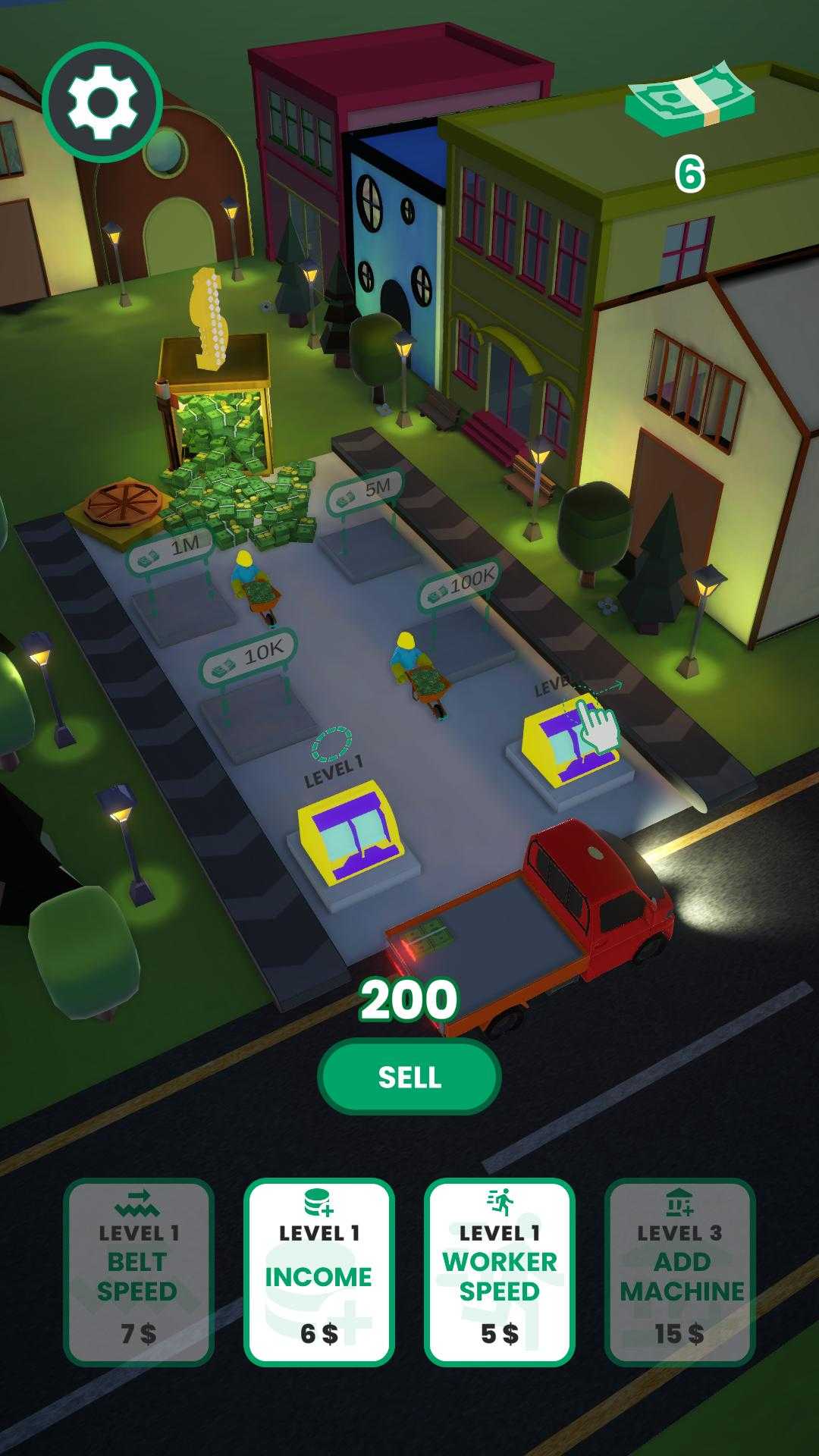The width and height of the screenshot is (819, 1456).
Task: Buy the Income upgrade for 6$
Action: click(x=318, y=1272)
